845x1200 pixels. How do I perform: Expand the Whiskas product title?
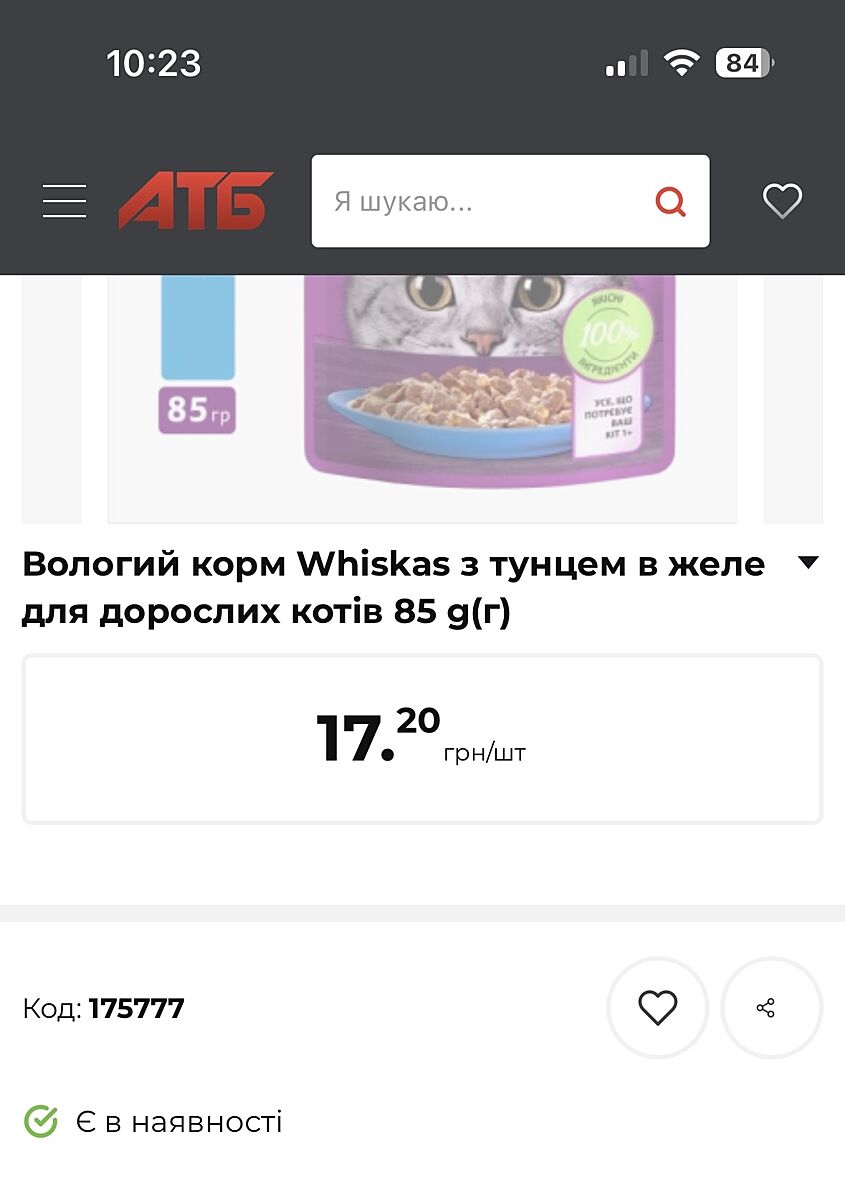pyautogui.click(x=808, y=563)
